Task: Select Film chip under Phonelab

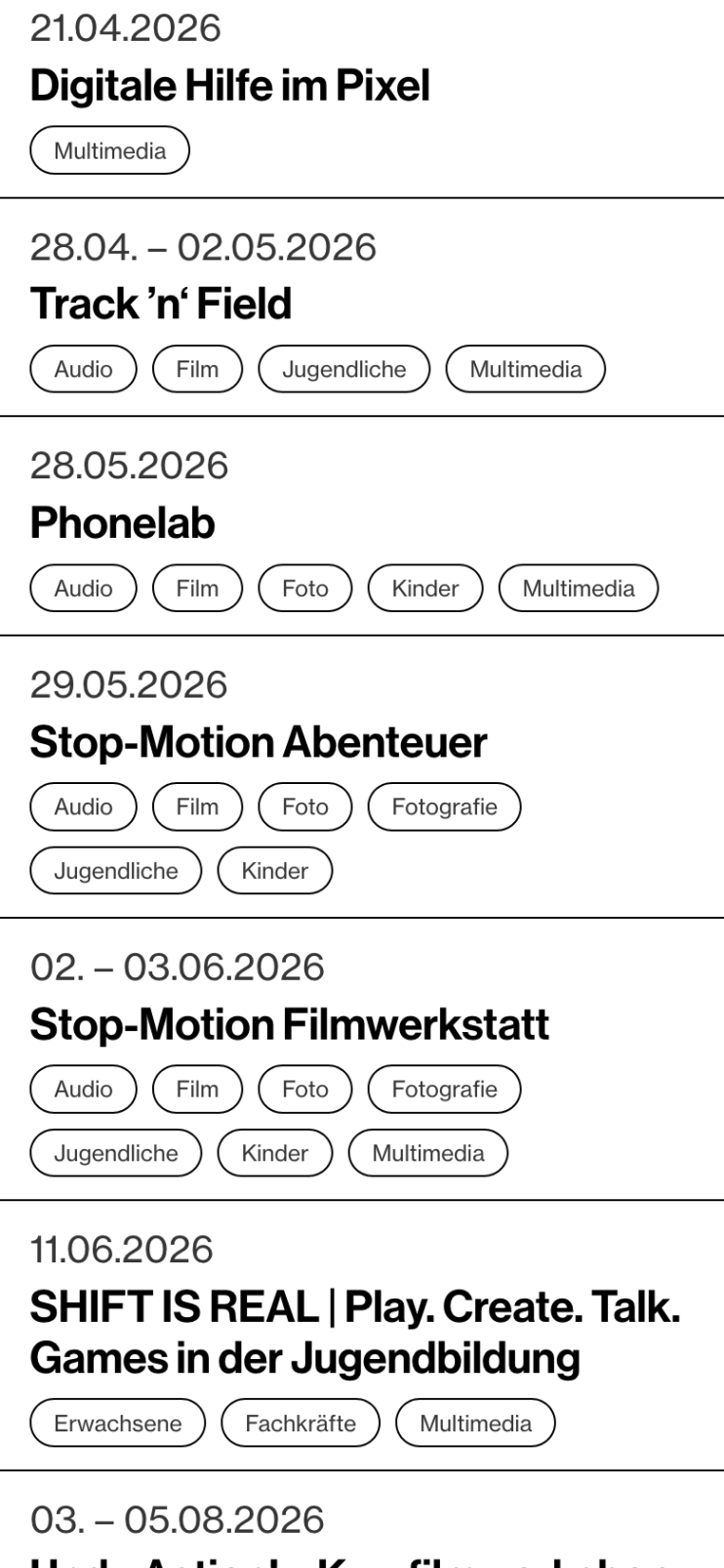Action: pyautogui.click(x=197, y=588)
